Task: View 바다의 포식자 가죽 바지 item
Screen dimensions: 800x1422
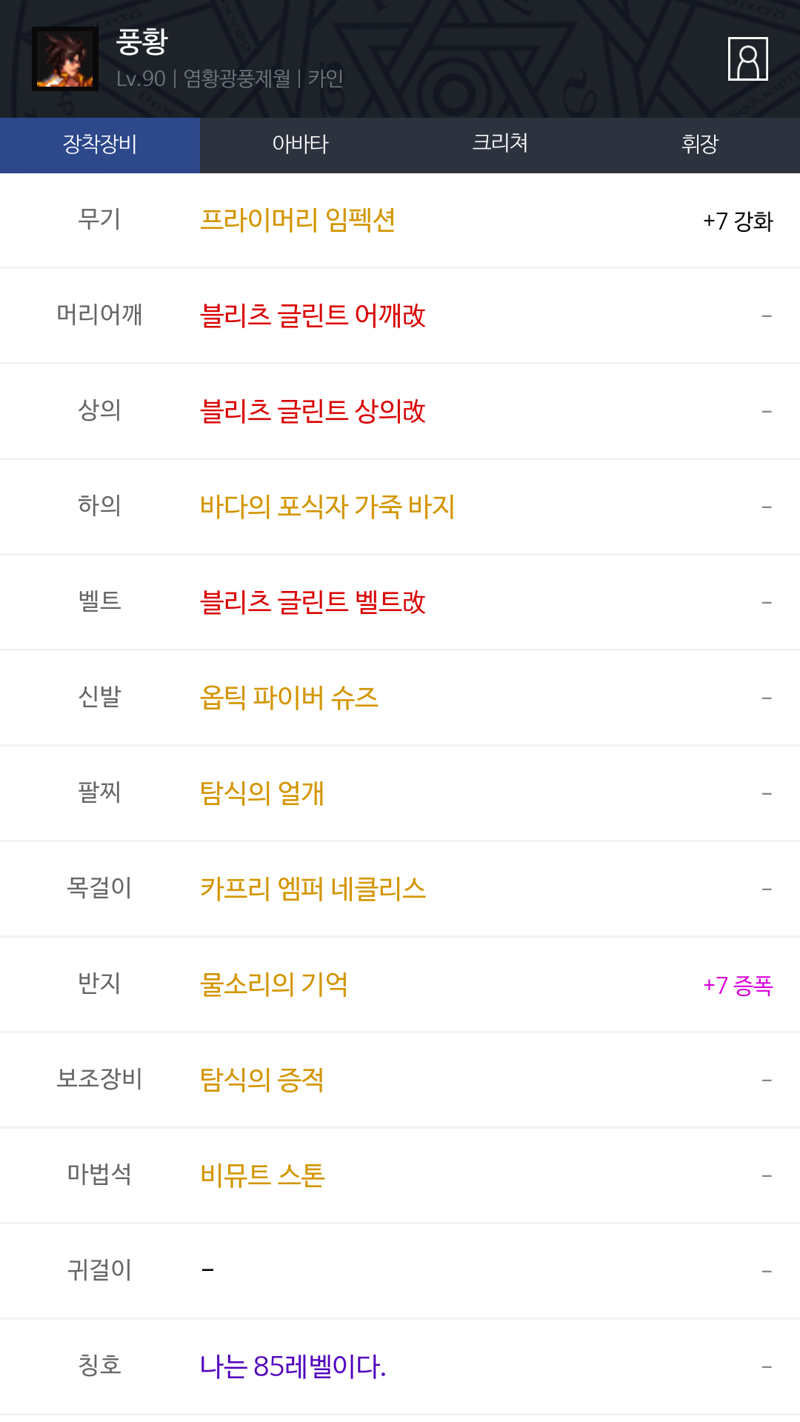Action: tap(328, 507)
